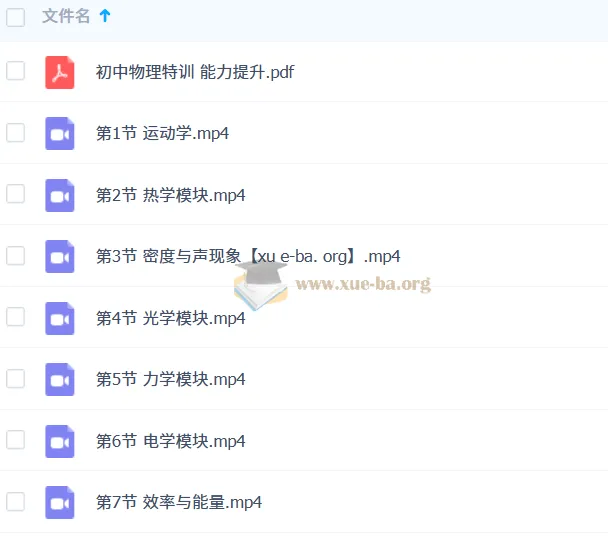This screenshot has width=608, height=536.
Task: Play 第1节 运动学.mp4
Action: [162, 133]
